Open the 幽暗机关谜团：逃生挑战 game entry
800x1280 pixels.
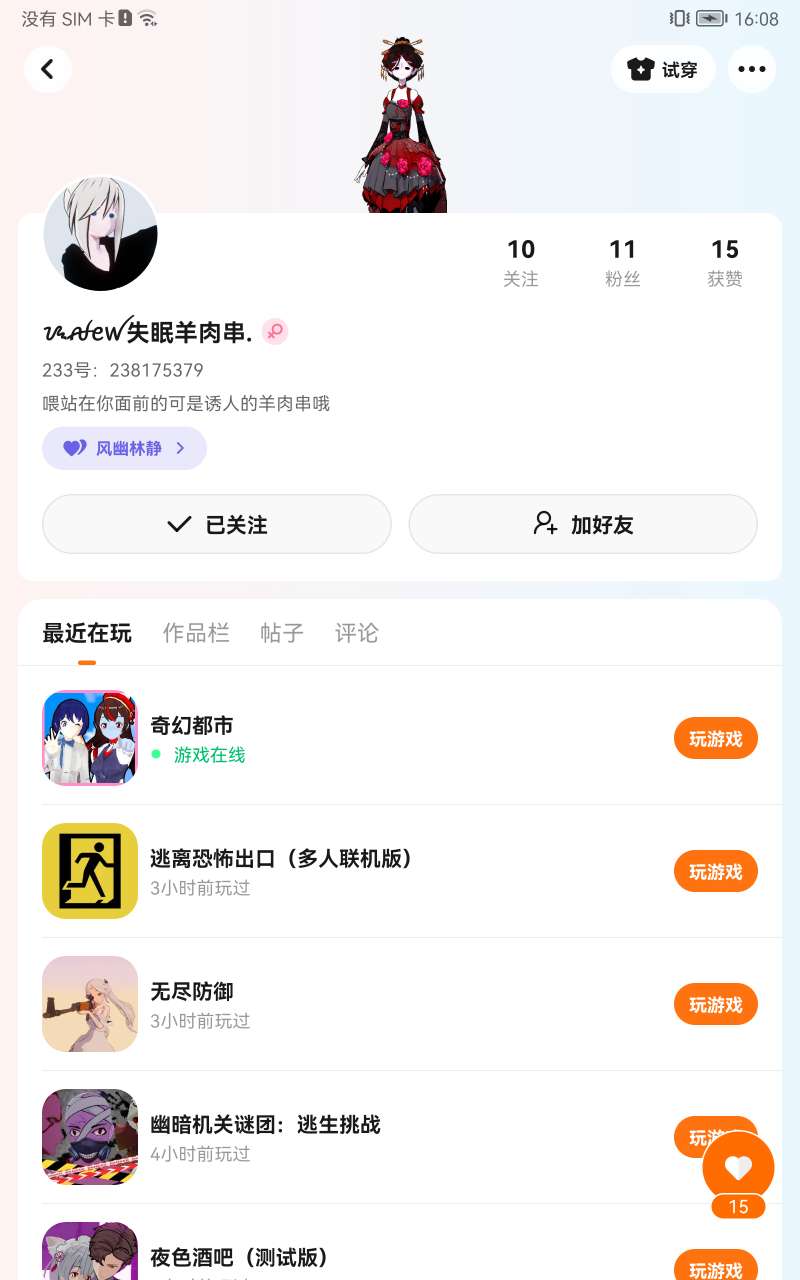pos(300,1137)
